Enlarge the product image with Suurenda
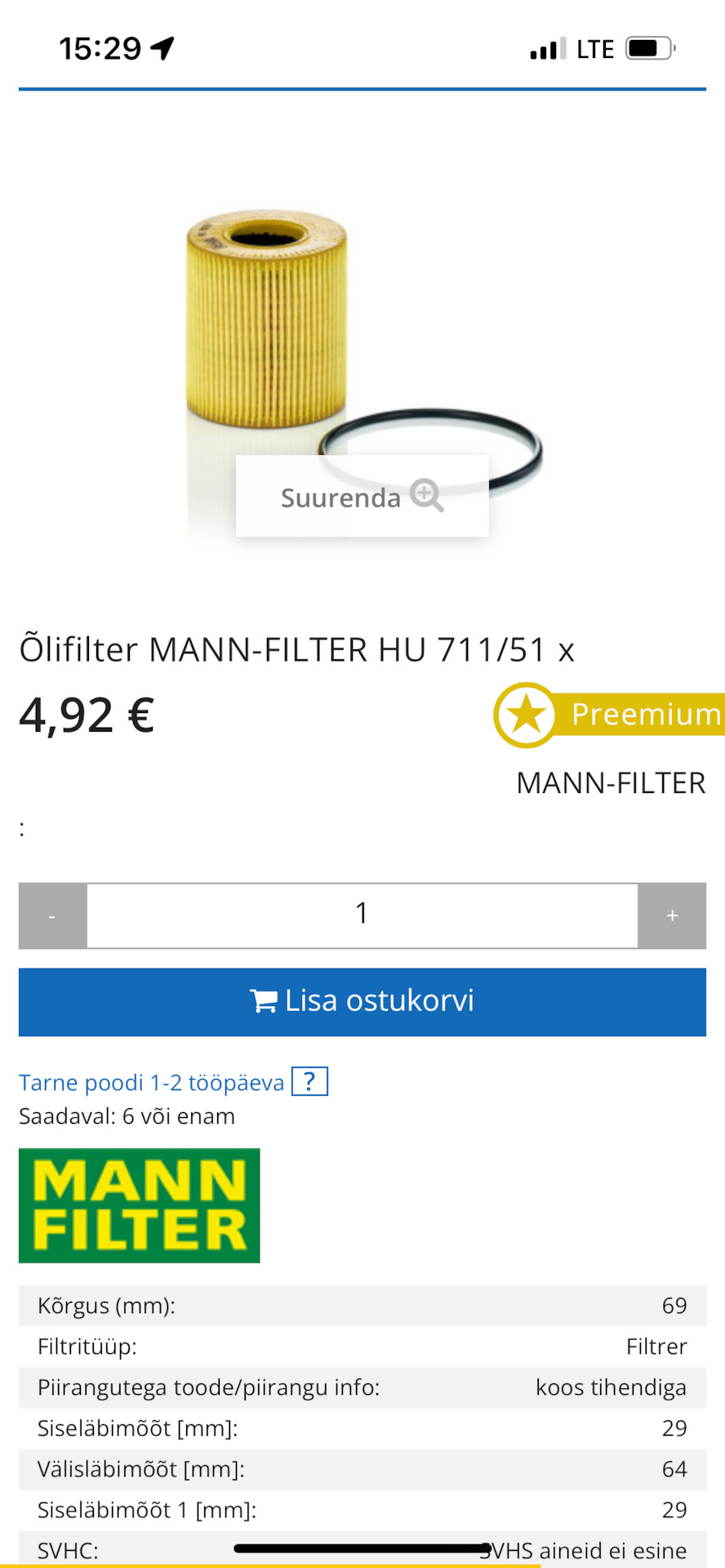This screenshot has height=1568, width=725. 362,497
